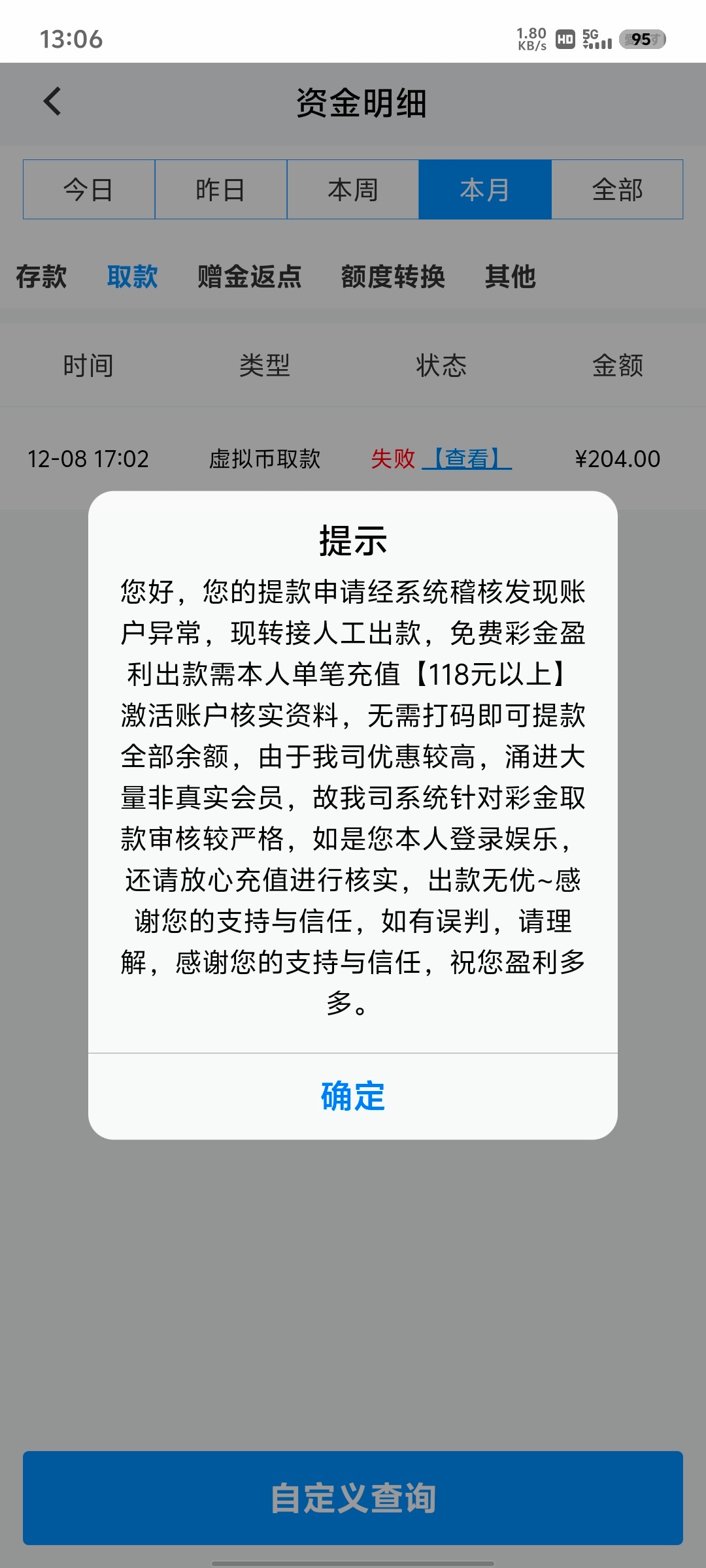Switch to the 今日 date filter tab
Viewport: 706px width, 1568px height.
pos(90,189)
